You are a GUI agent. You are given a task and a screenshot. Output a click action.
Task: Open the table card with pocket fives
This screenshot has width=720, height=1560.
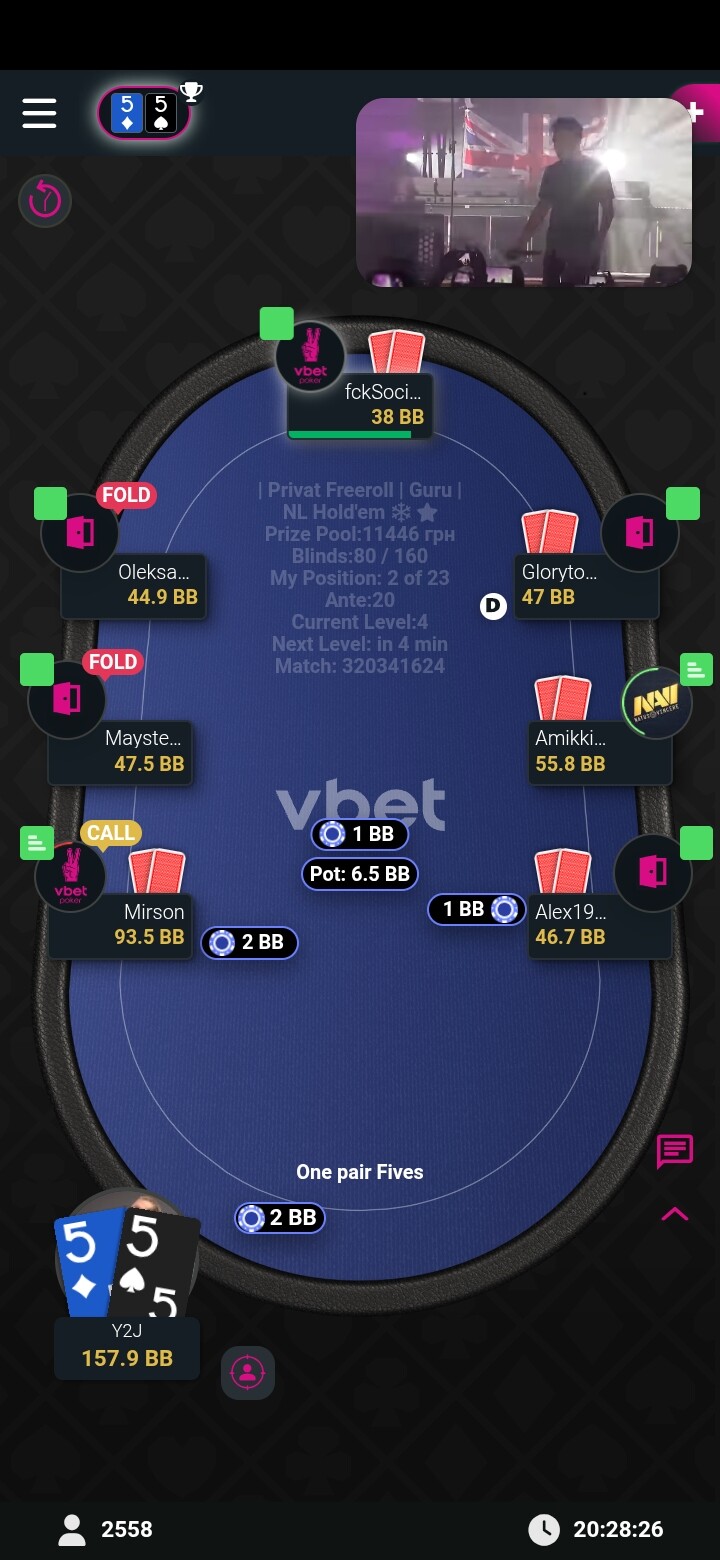pos(143,114)
